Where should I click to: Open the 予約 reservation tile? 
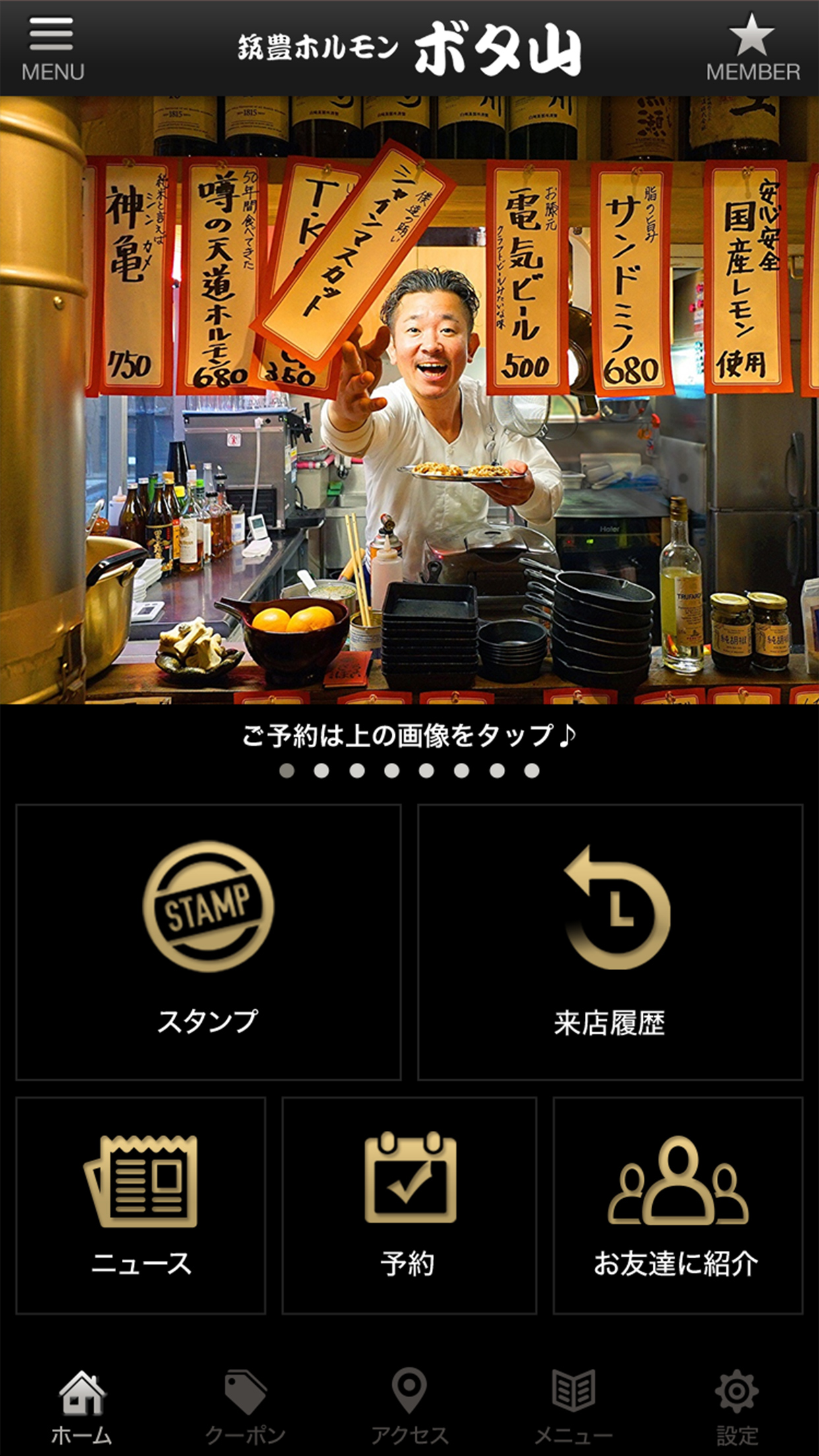[409, 1205]
